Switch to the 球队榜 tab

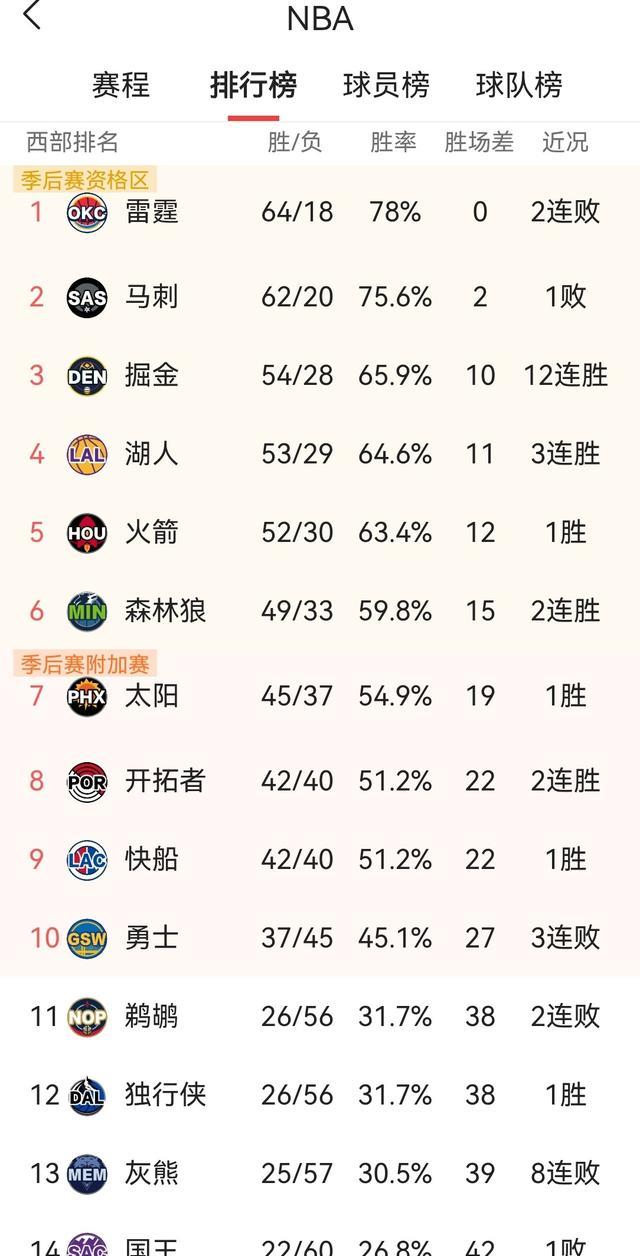click(x=519, y=85)
